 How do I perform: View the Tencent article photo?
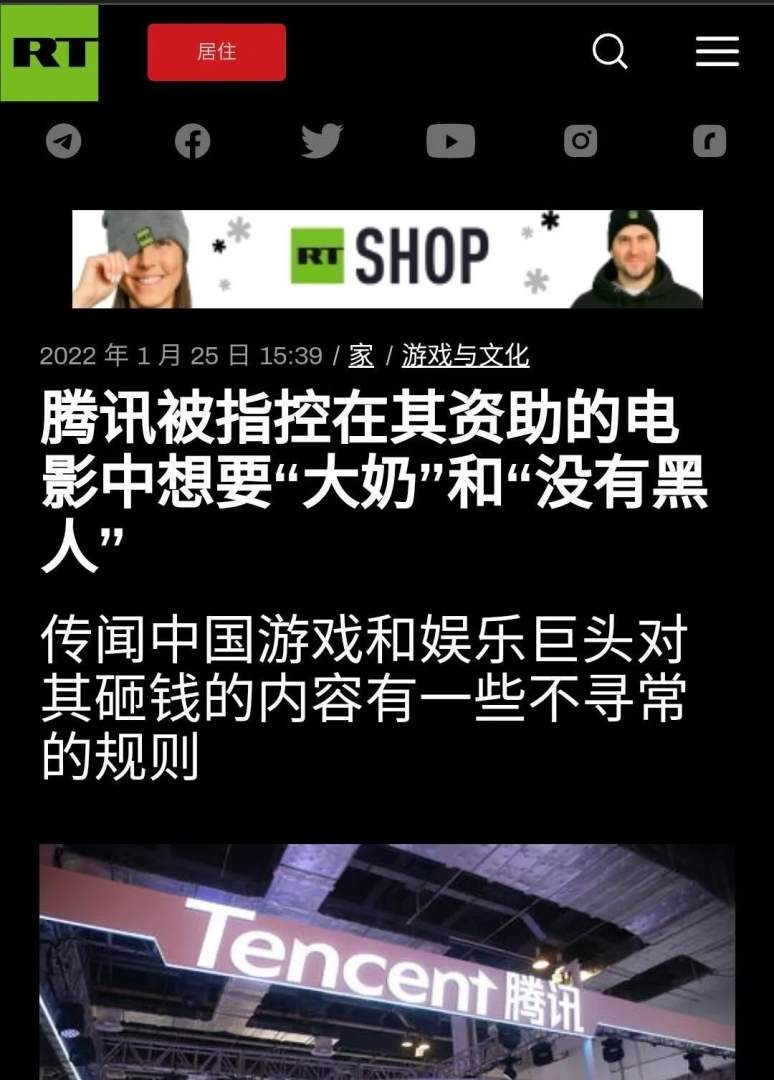pos(387,960)
